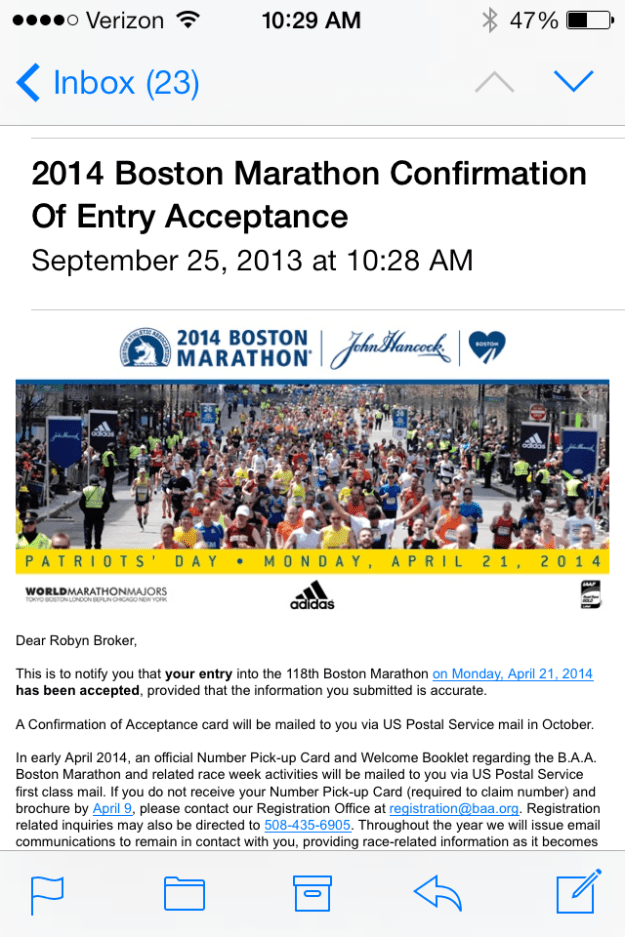
Task: Flag this email
Action: pos(46,893)
